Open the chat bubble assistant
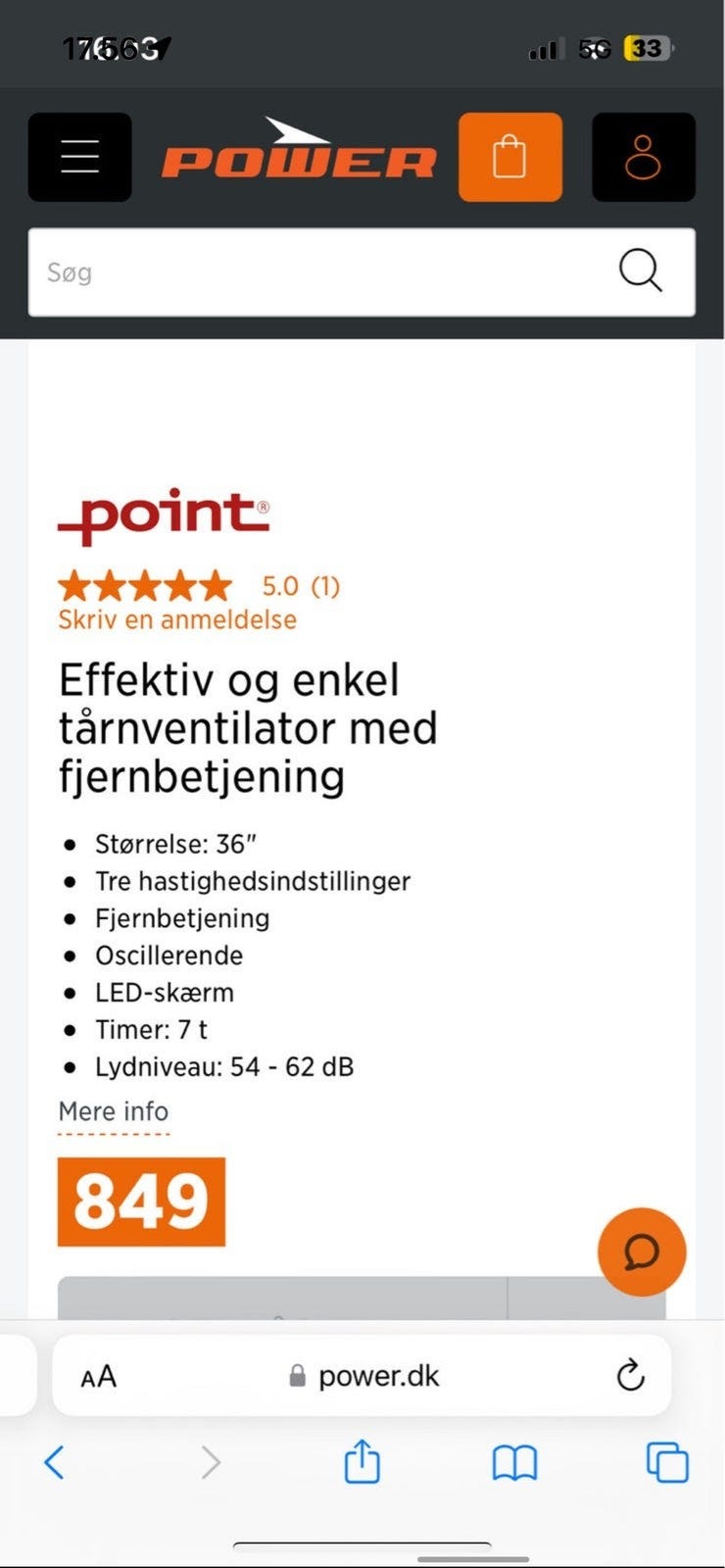Image resolution: width=725 pixels, height=1568 pixels. click(x=641, y=1251)
